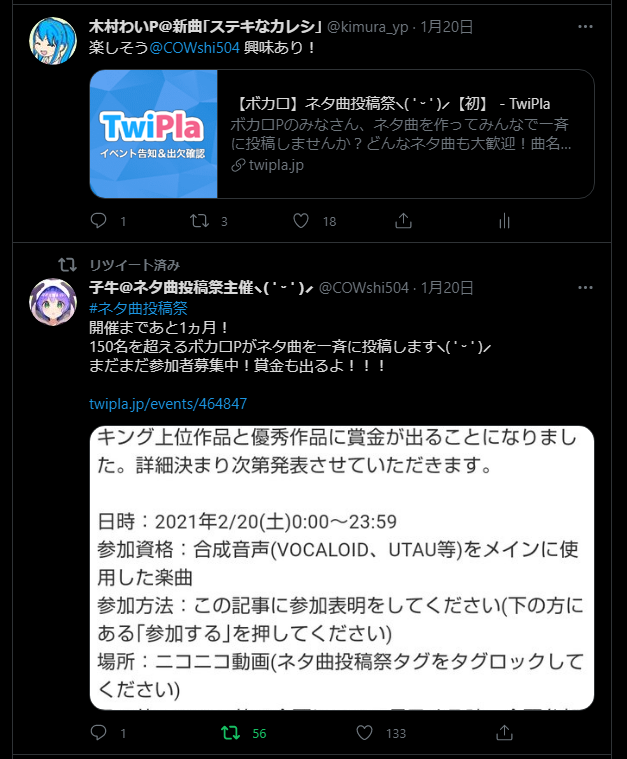Like 子牛's tweet

click(364, 732)
